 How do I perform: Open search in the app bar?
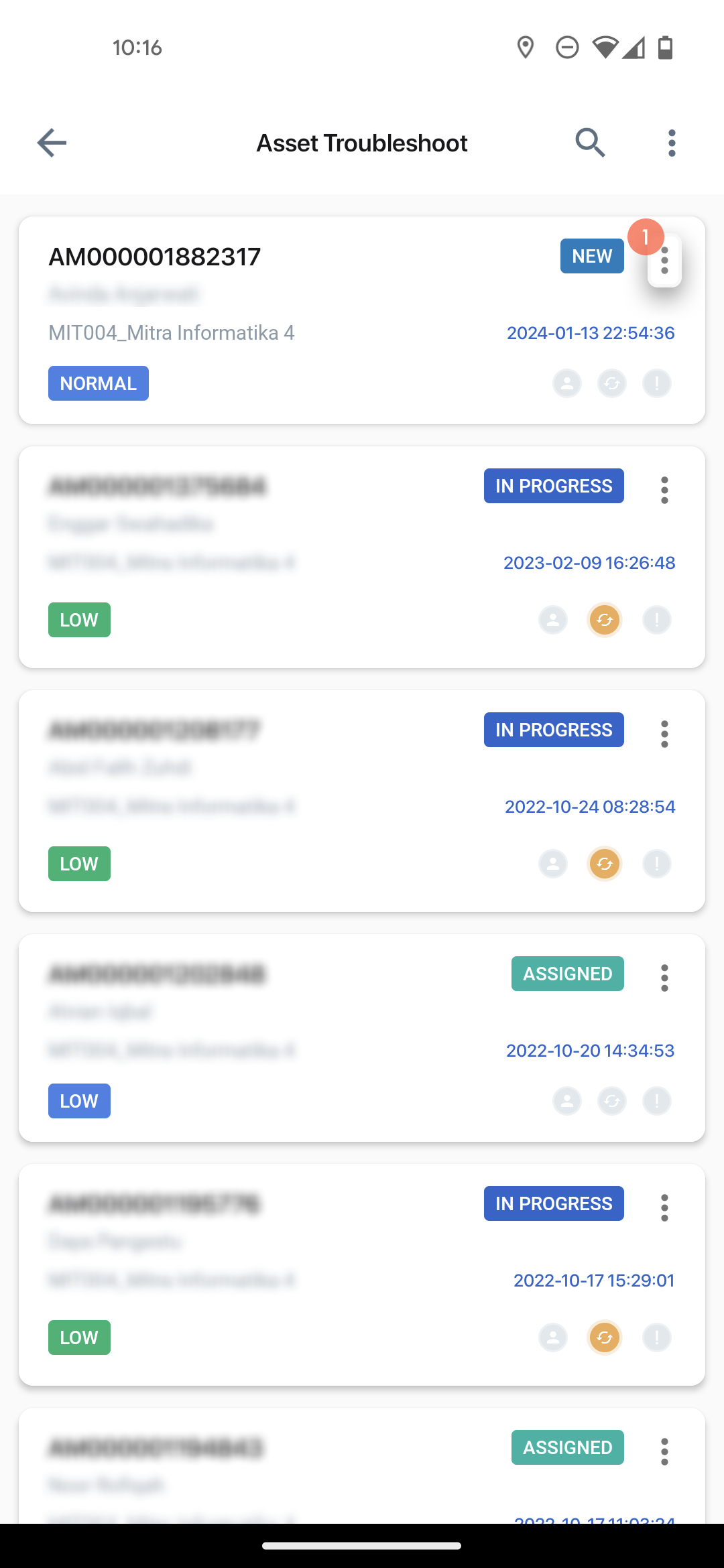(590, 143)
